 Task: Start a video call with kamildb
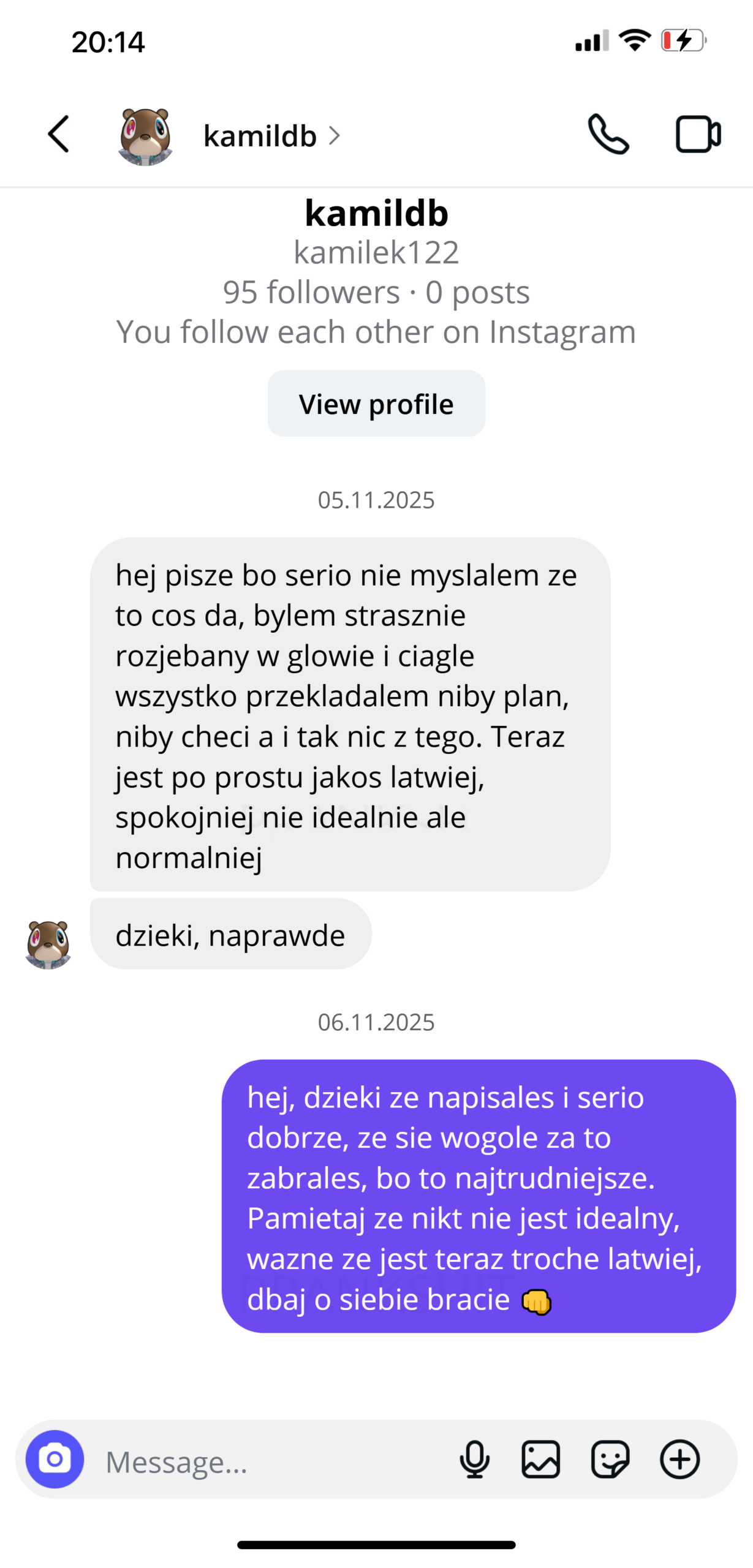click(x=698, y=134)
